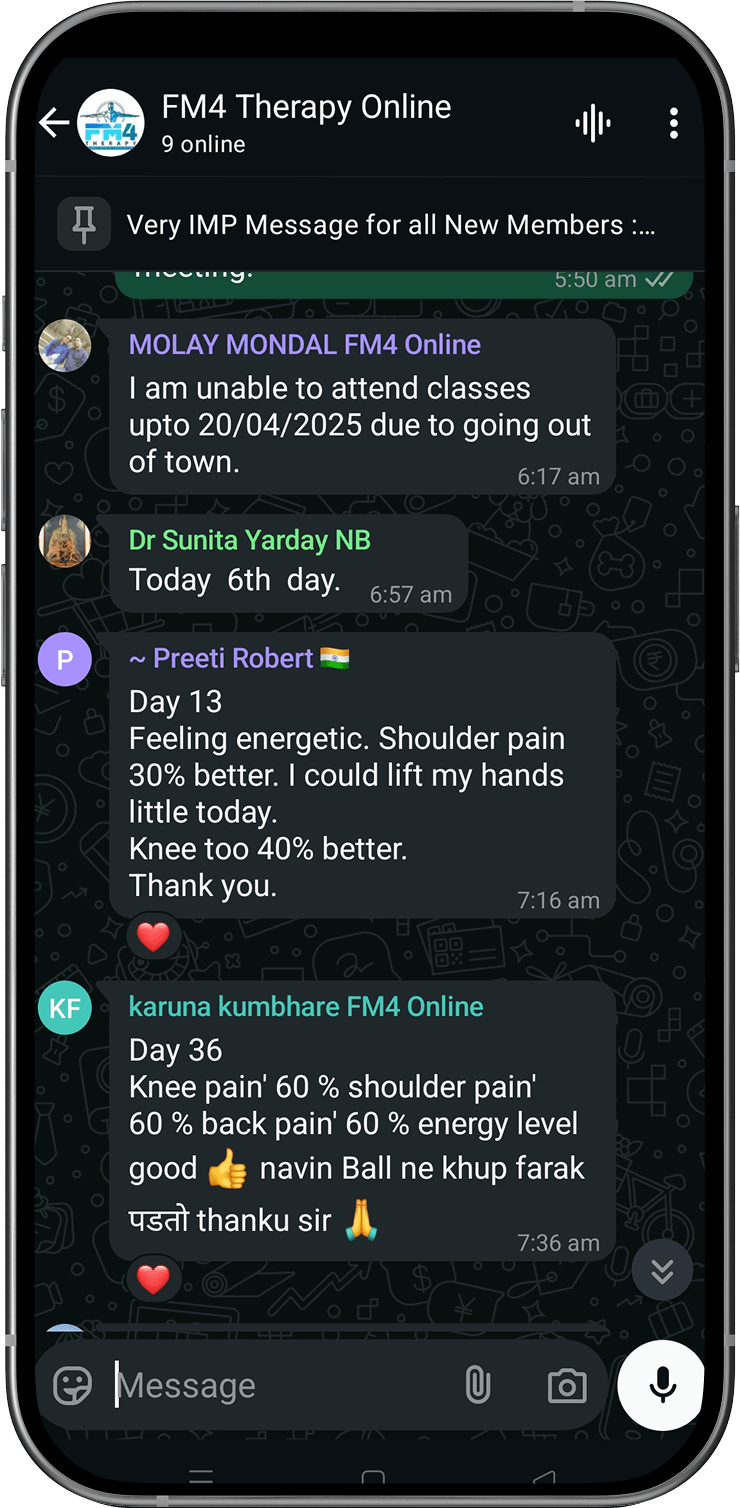Open the overflow menu
740x1508 pixels.
click(x=673, y=123)
